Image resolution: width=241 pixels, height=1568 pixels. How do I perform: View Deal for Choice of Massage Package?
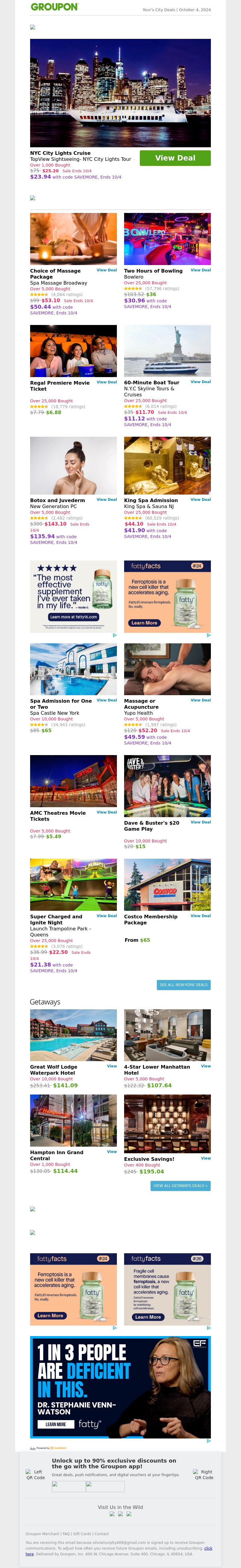coord(107,270)
